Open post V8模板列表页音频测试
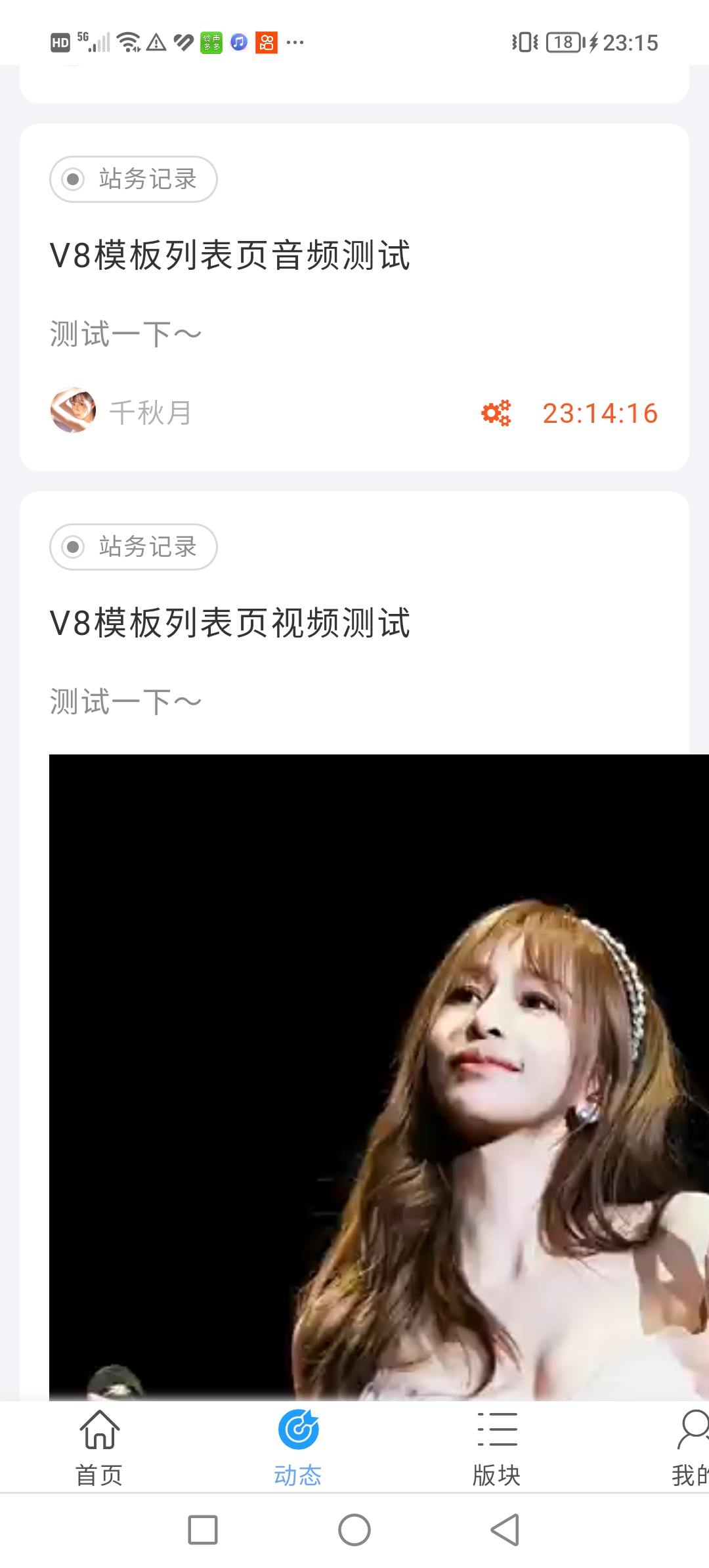Viewport: 709px width, 1568px height. 230,255
